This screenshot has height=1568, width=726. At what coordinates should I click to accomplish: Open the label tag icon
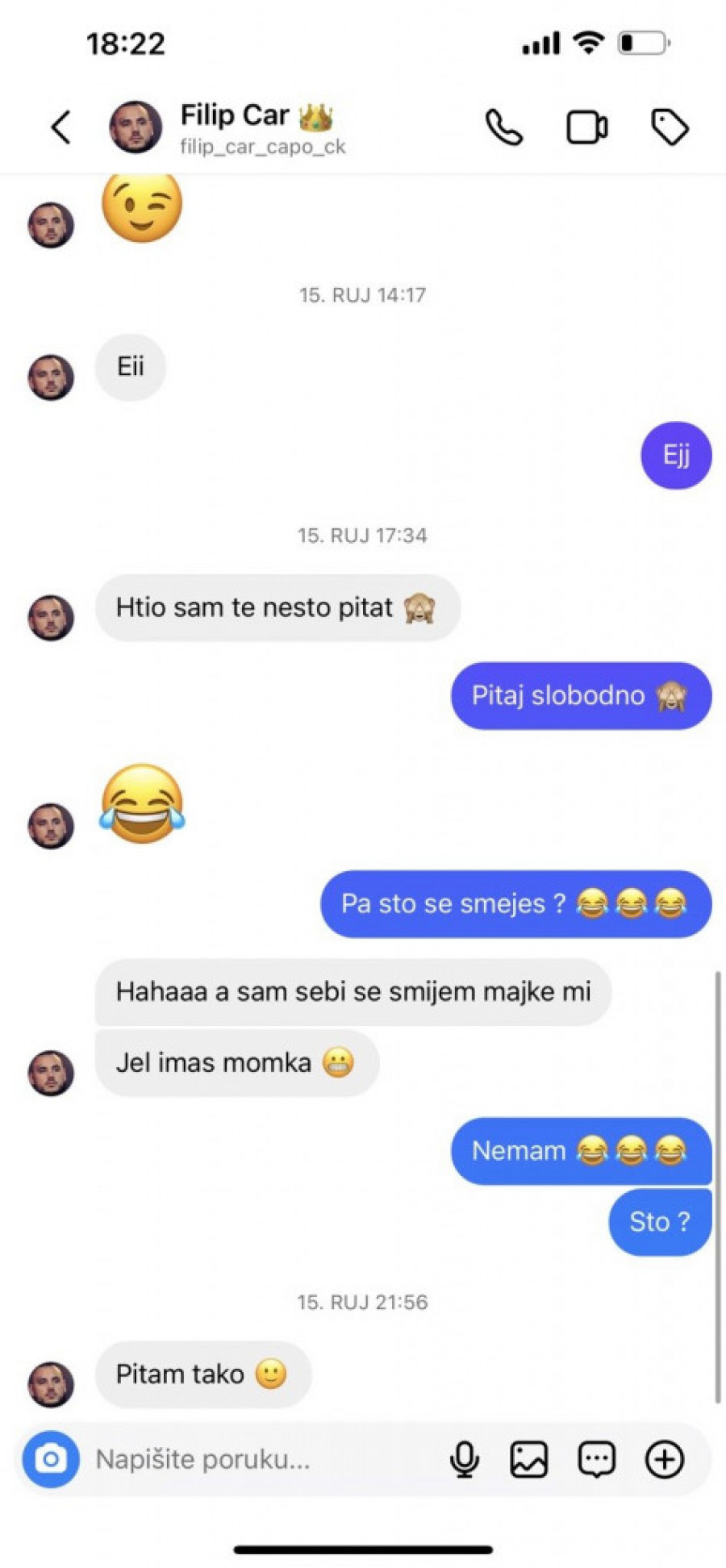point(670,127)
